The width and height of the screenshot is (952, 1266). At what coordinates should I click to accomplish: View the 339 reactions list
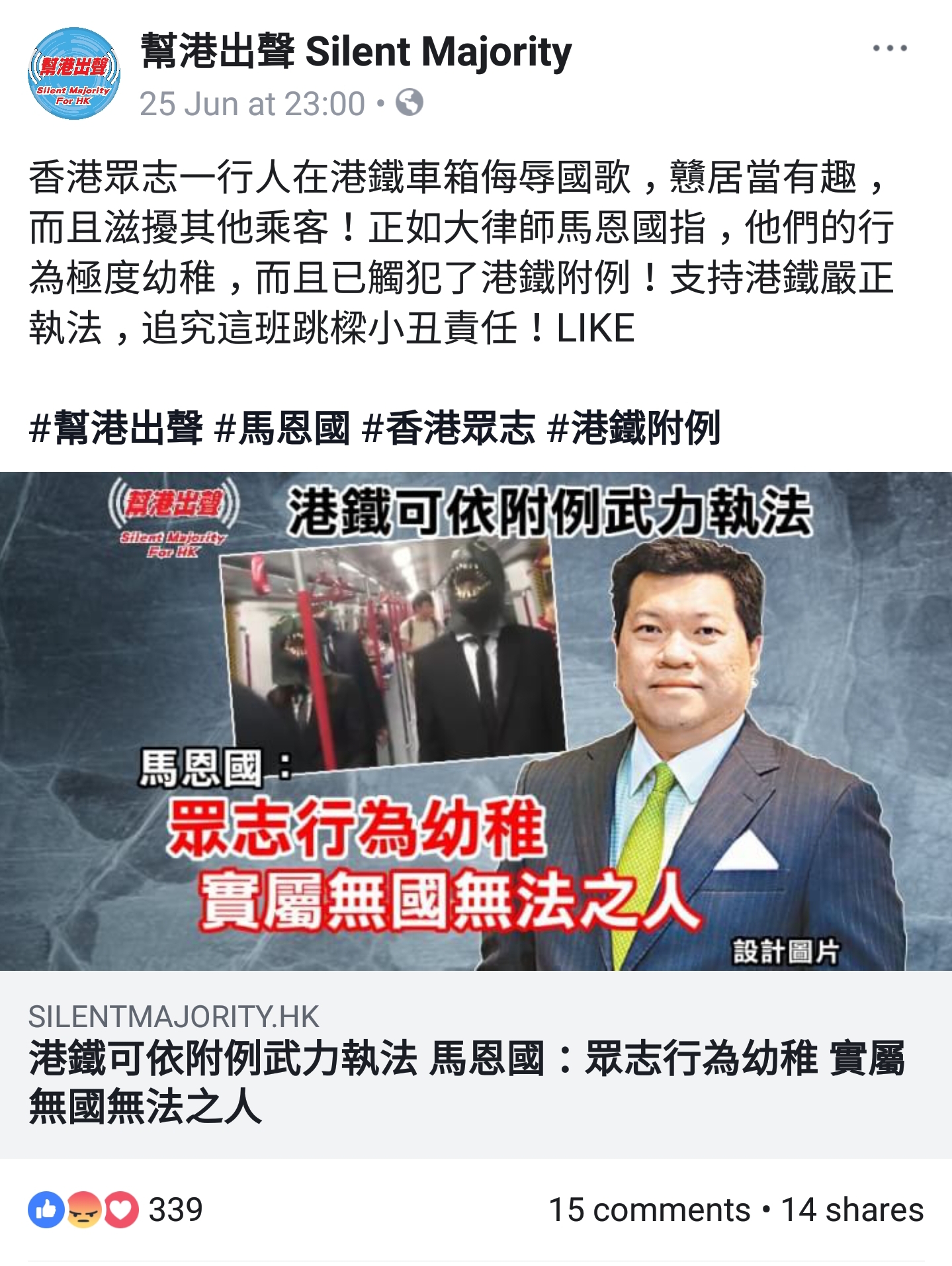[116, 1210]
